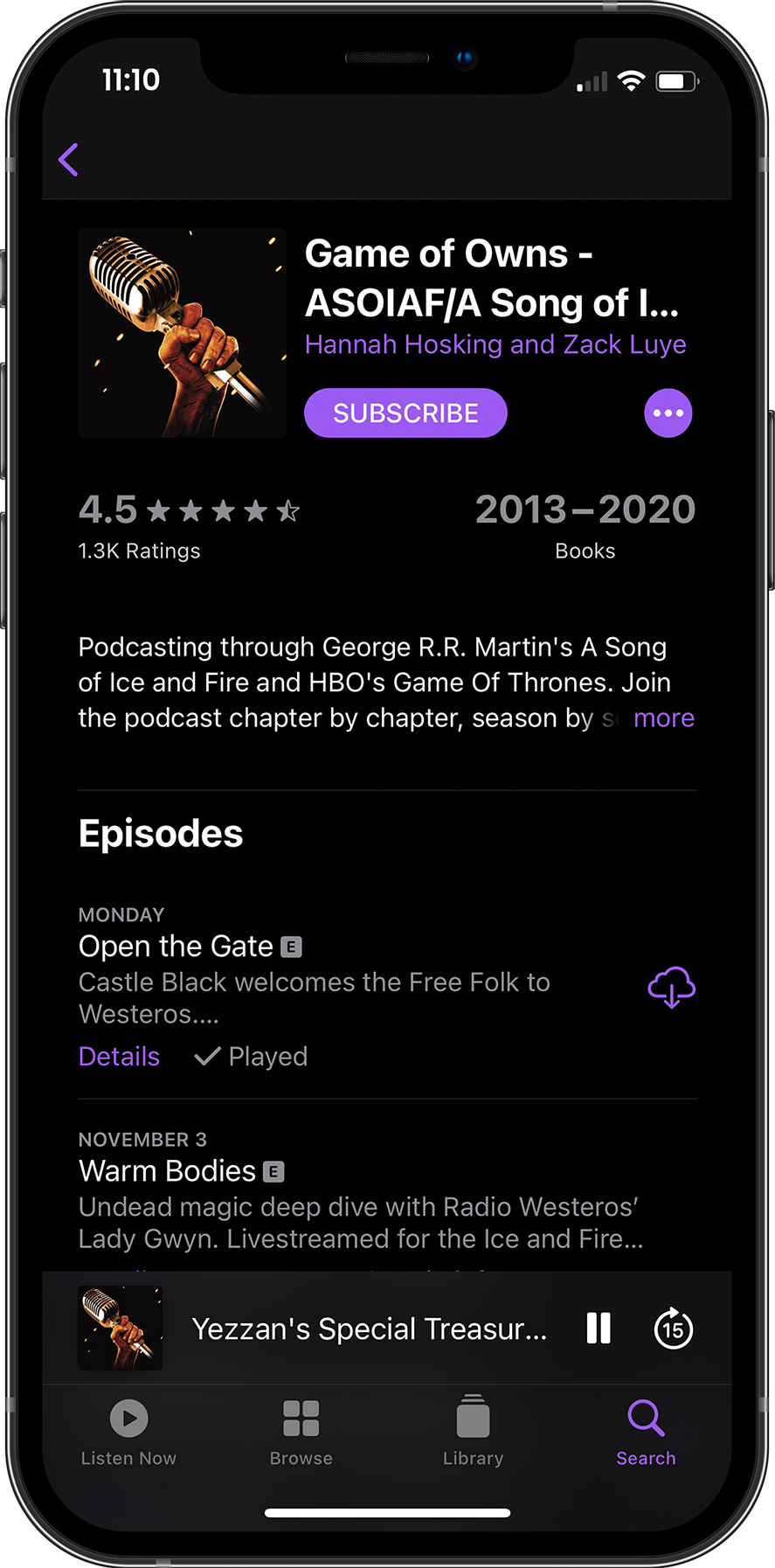
Task: Pause Yezzan's Special Treasure playback
Action: [599, 1329]
